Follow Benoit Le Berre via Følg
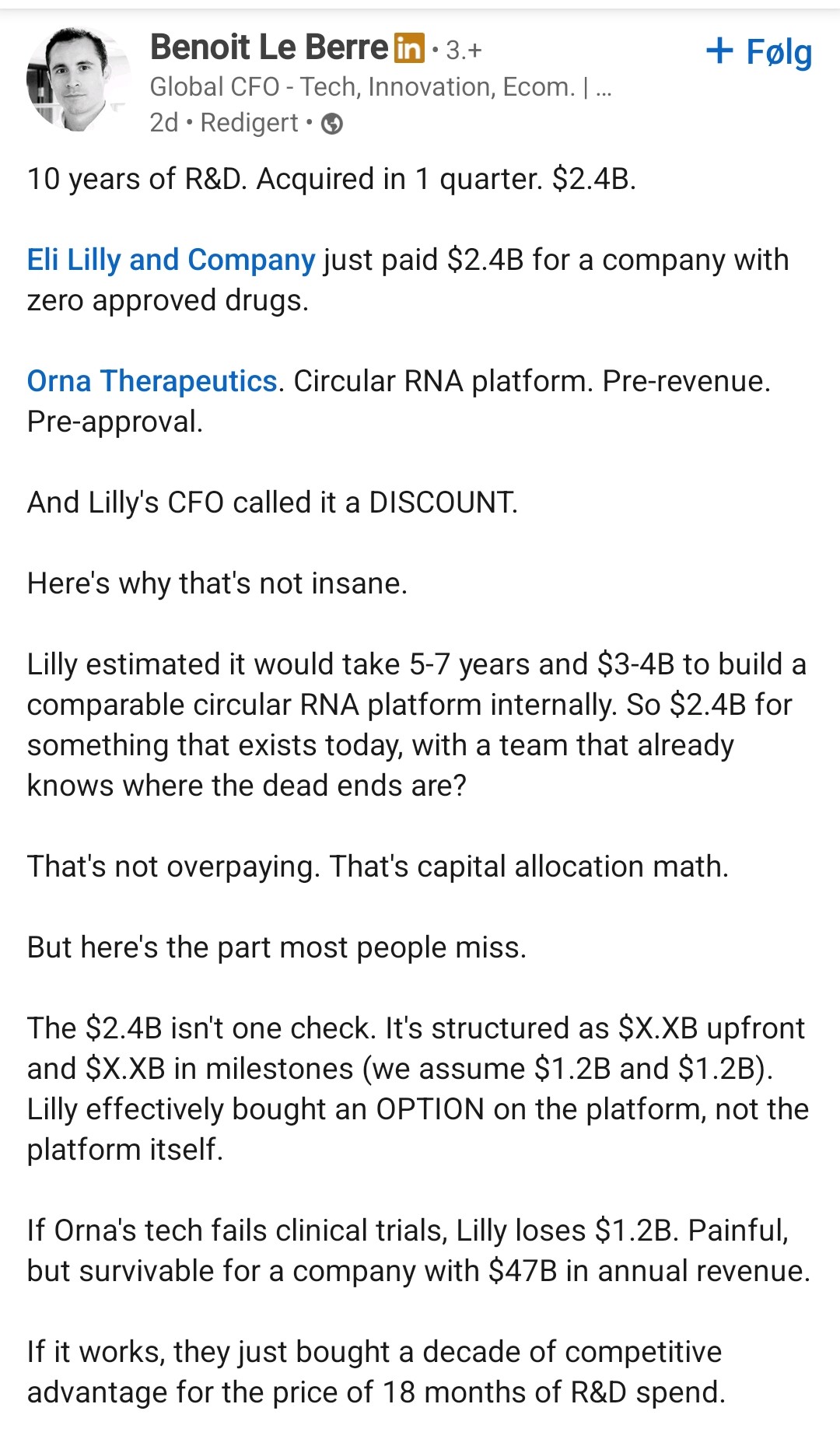The height and width of the screenshot is (1432, 840). tap(759, 52)
